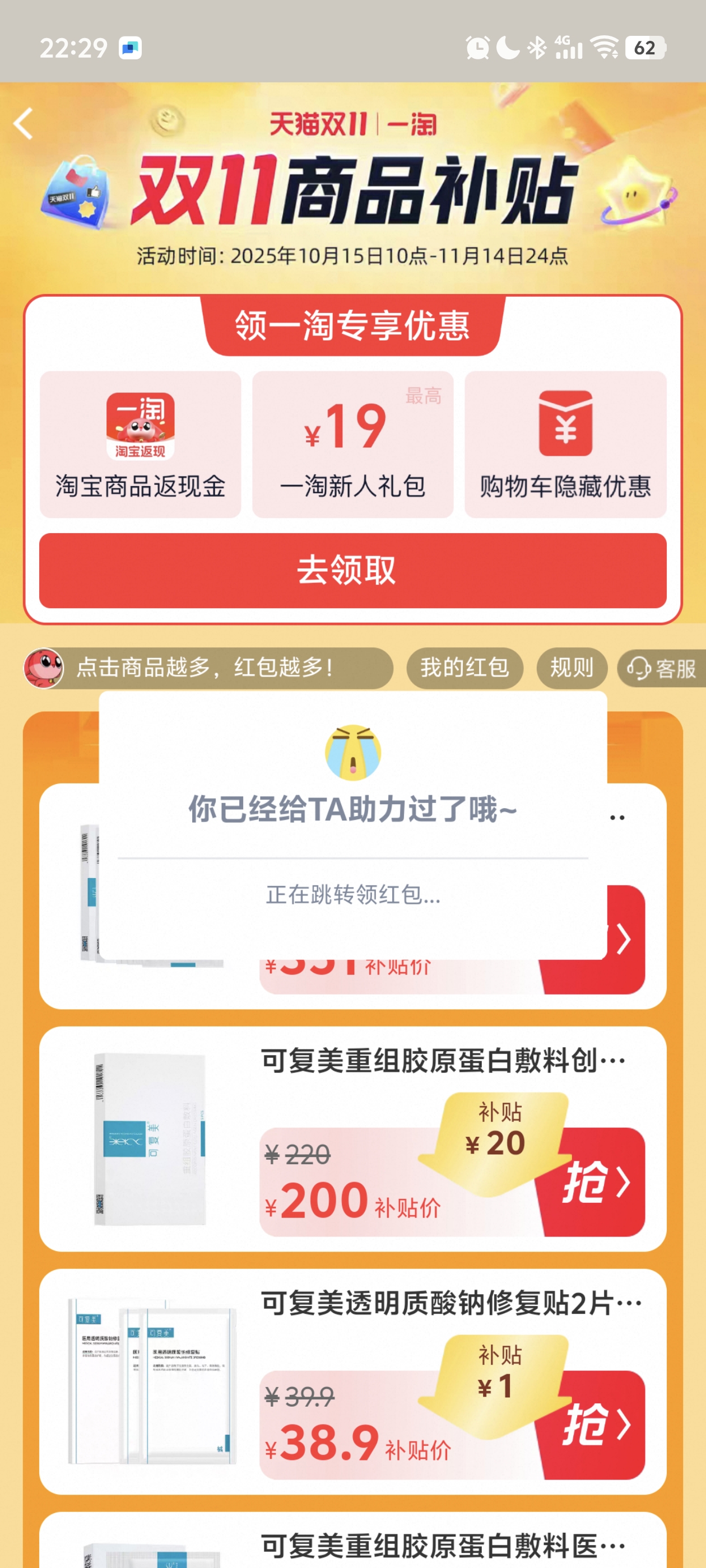This screenshot has width=706, height=1568.
Task: Open 可复美重组胶原蛋白敷料医 product card
Action: click(443, 1545)
